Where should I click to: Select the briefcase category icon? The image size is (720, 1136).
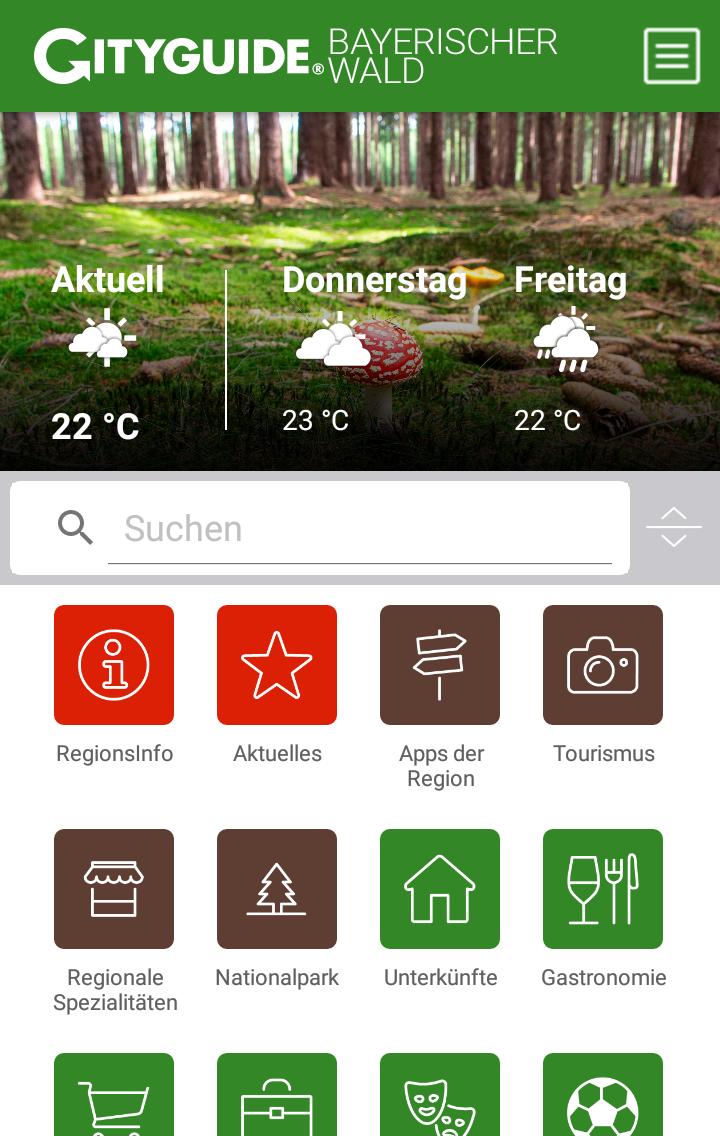[x=277, y=1100]
